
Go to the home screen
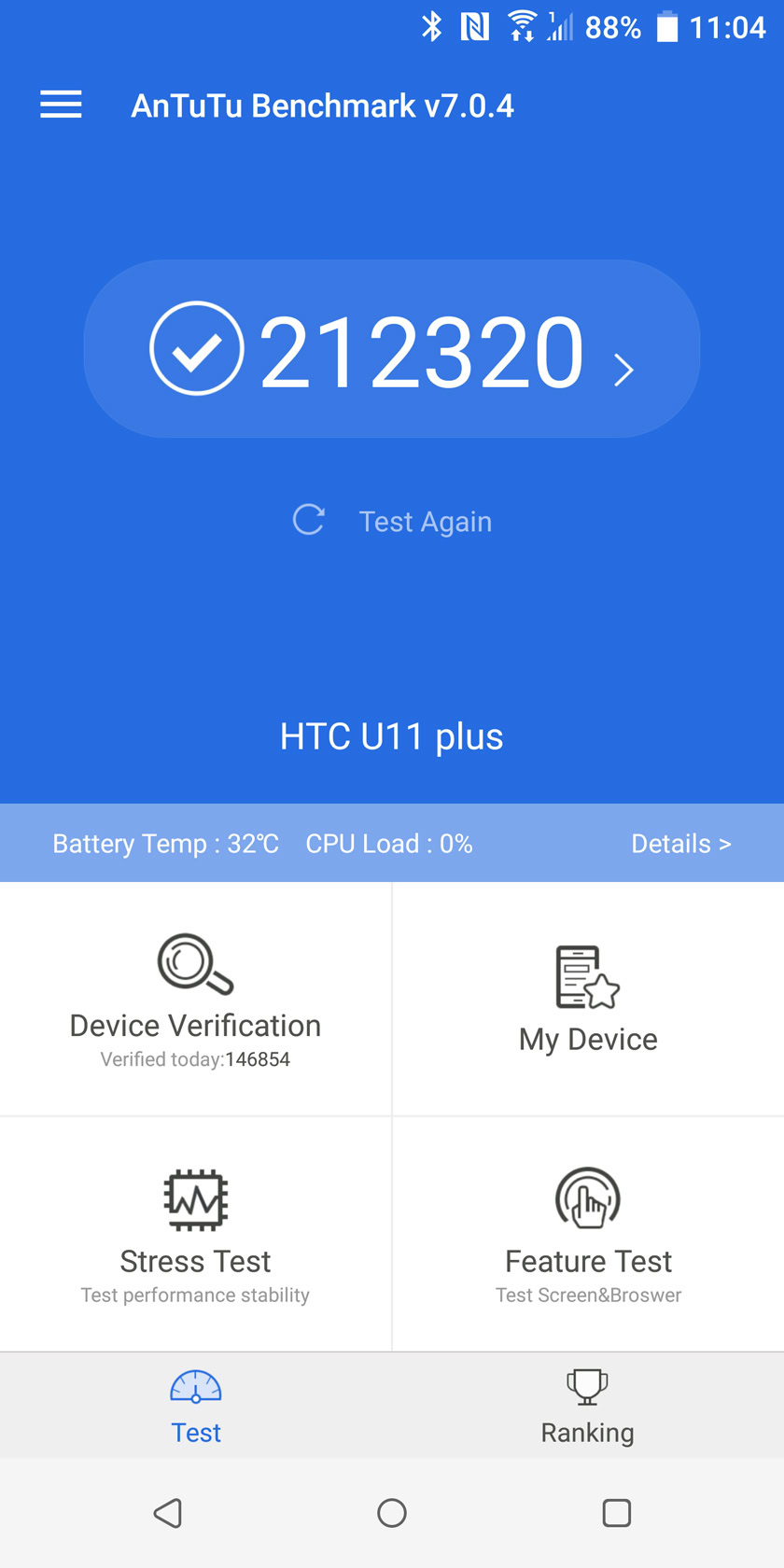[x=392, y=1513]
